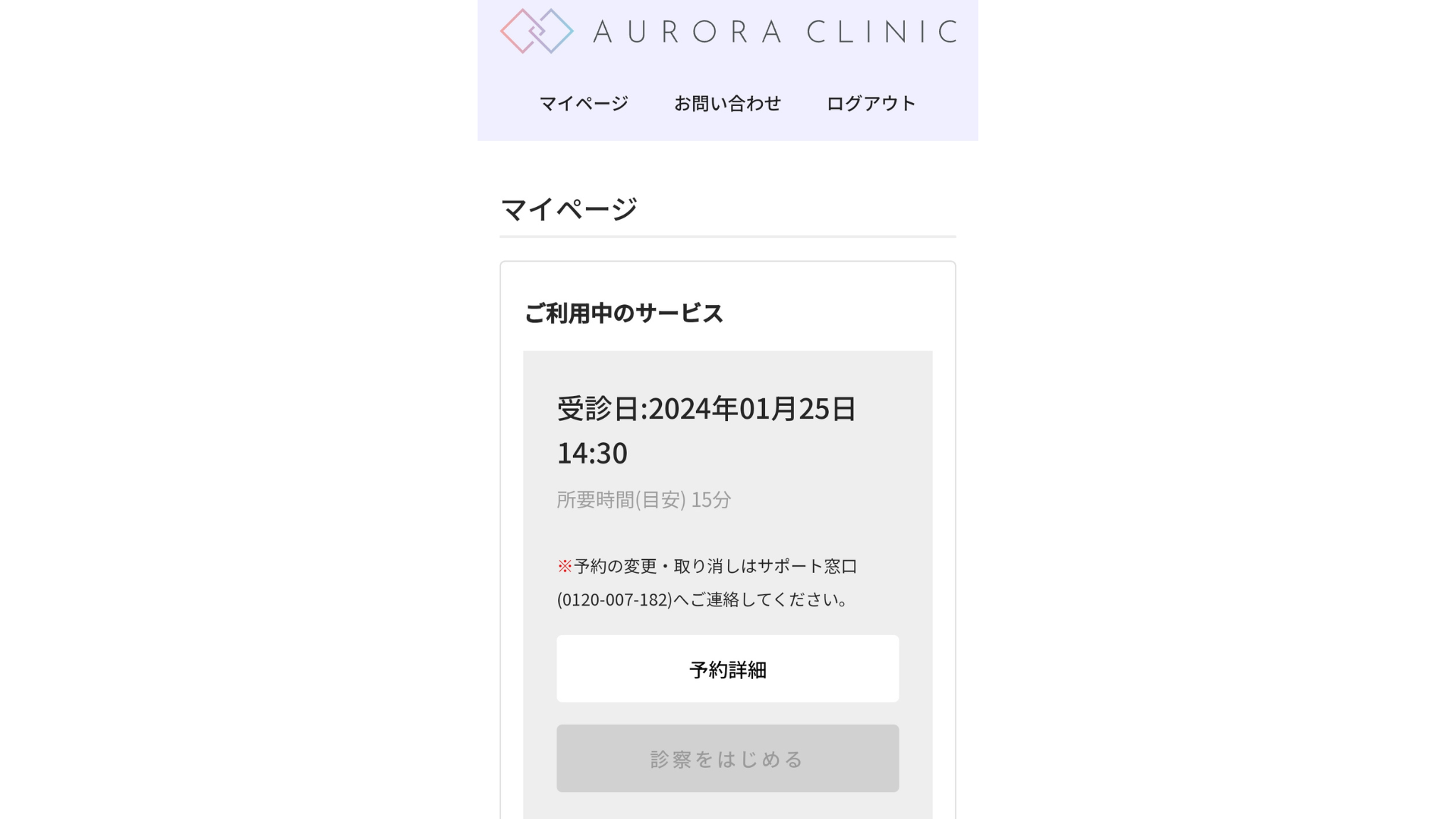1456x819 pixels.
Task: Open the 予約詳細 reservation details
Action: click(x=727, y=669)
